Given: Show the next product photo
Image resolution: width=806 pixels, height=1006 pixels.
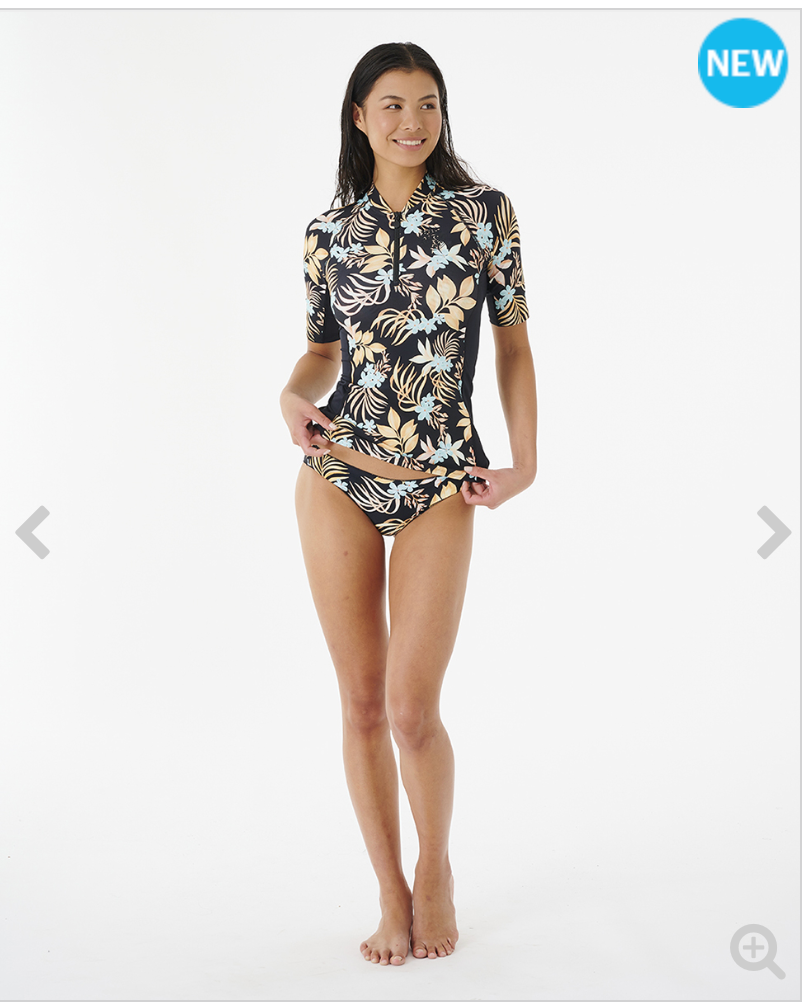Looking at the screenshot, I should [773, 532].
